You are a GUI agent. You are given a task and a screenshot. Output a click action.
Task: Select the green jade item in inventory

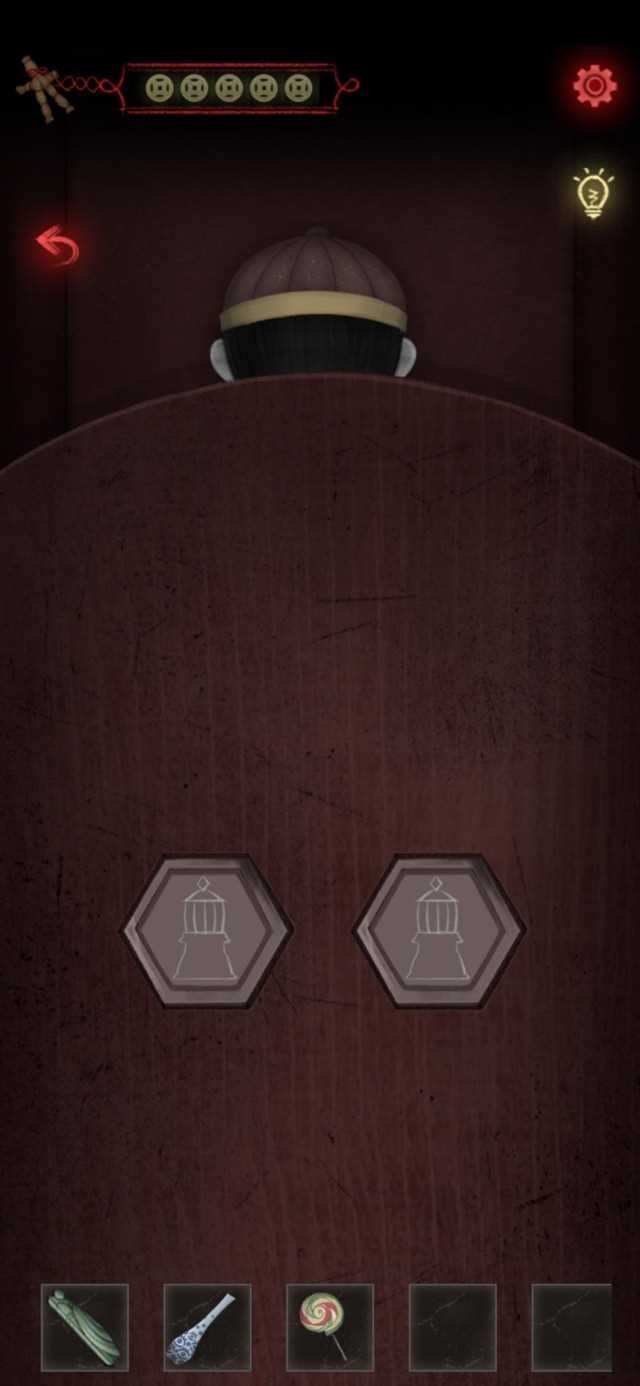click(x=85, y=1327)
